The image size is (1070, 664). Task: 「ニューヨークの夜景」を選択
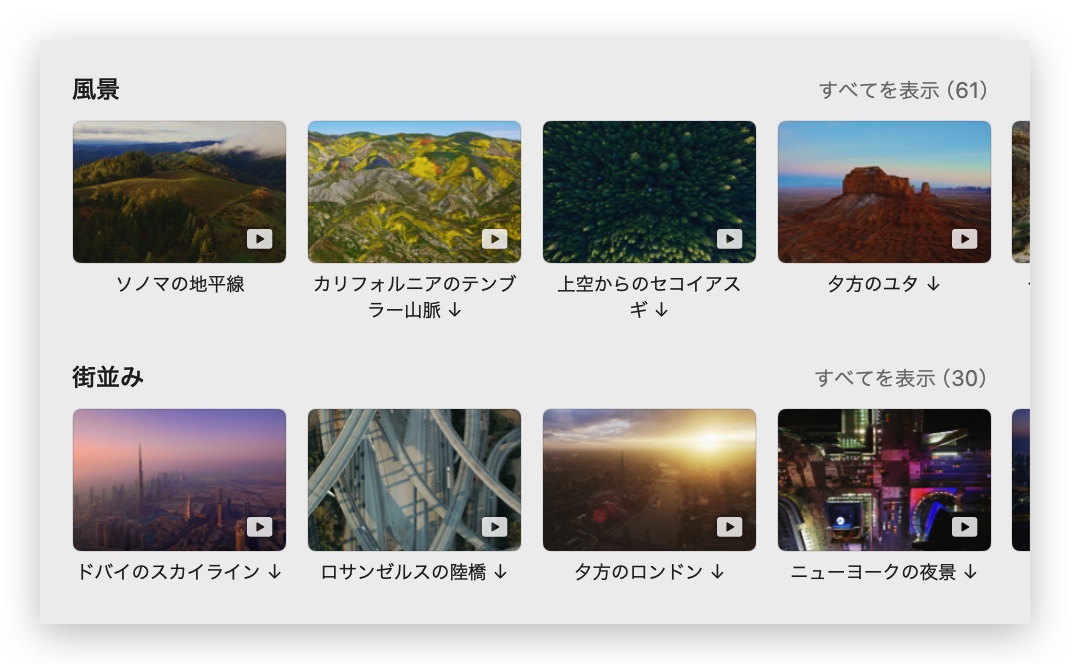[884, 479]
